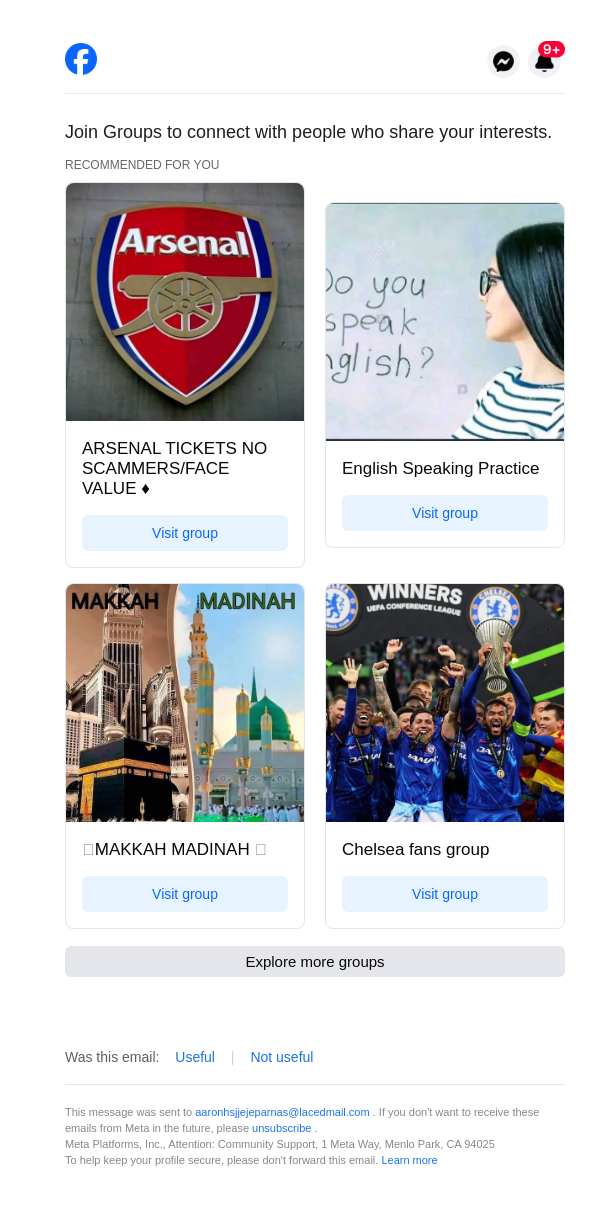Tap Explore more groups
Image resolution: width=600 pixels, height=1206 pixels.
pos(315,962)
